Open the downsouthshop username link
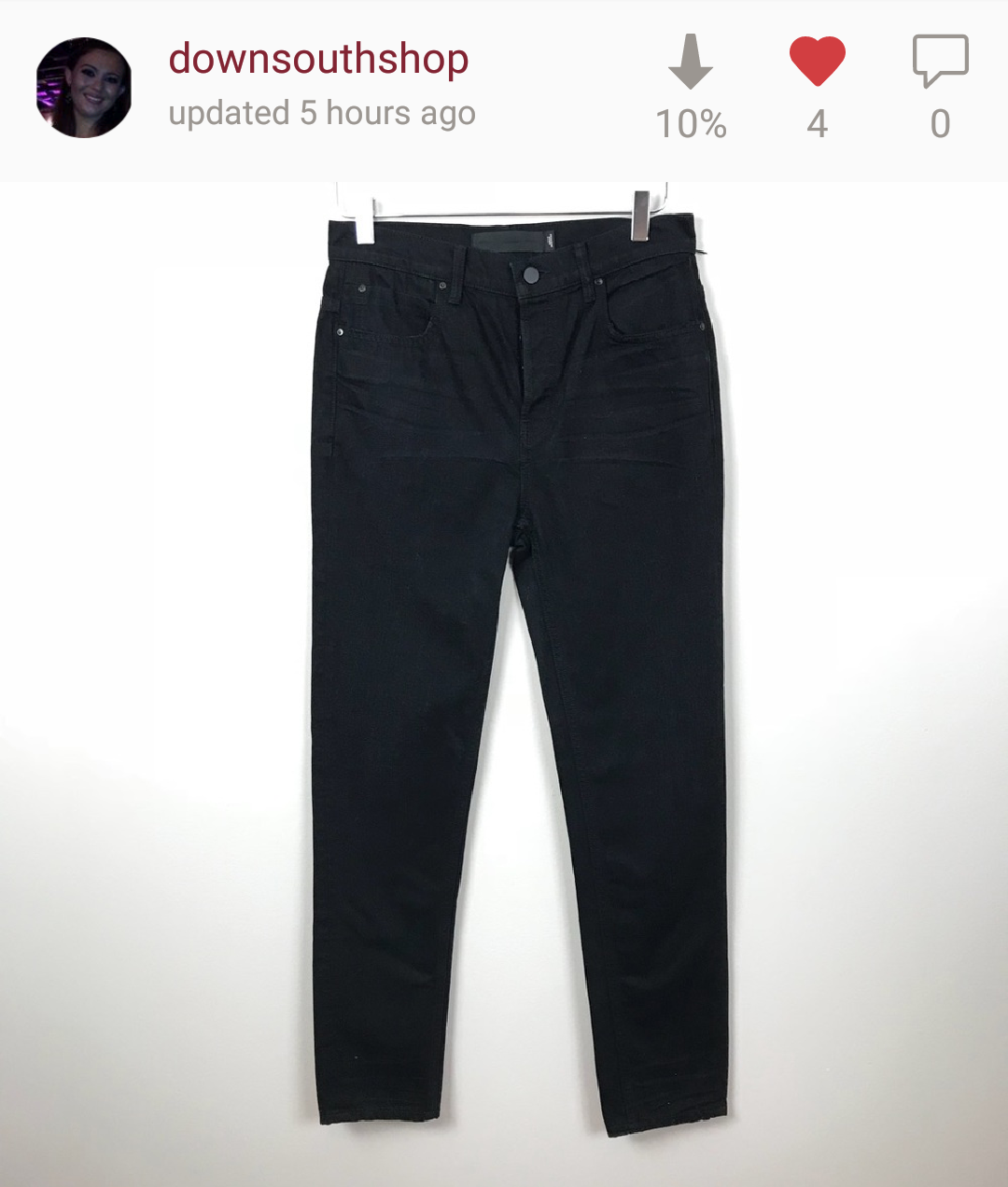This screenshot has width=1008, height=1187. click(318, 59)
